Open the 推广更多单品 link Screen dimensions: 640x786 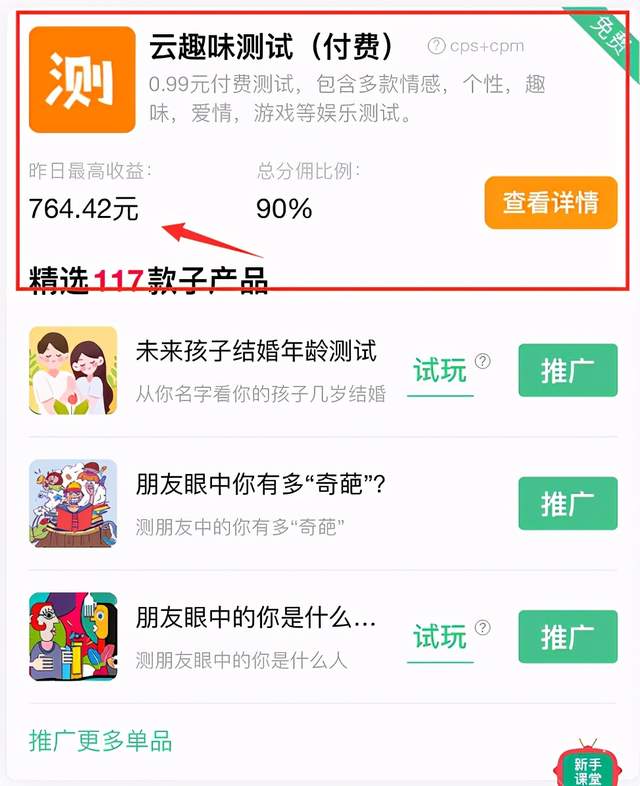click(x=101, y=741)
